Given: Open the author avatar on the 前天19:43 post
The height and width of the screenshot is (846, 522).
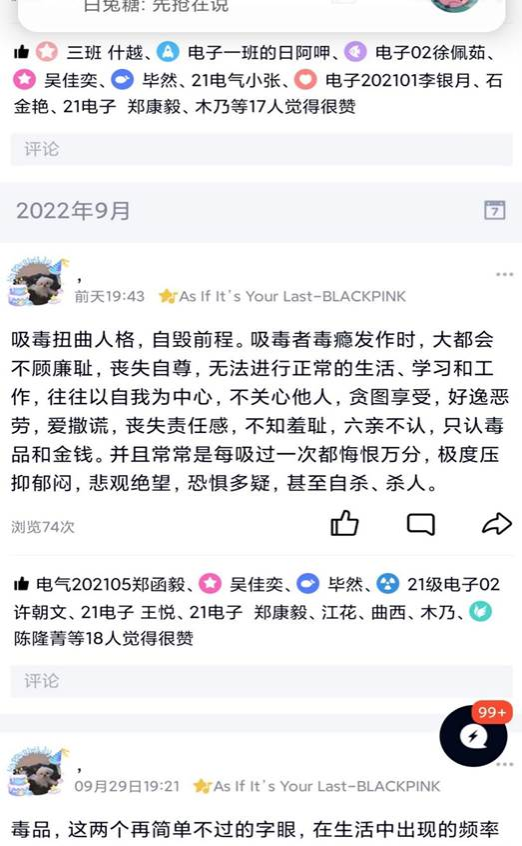Looking at the screenshot, I should (38, 282).
